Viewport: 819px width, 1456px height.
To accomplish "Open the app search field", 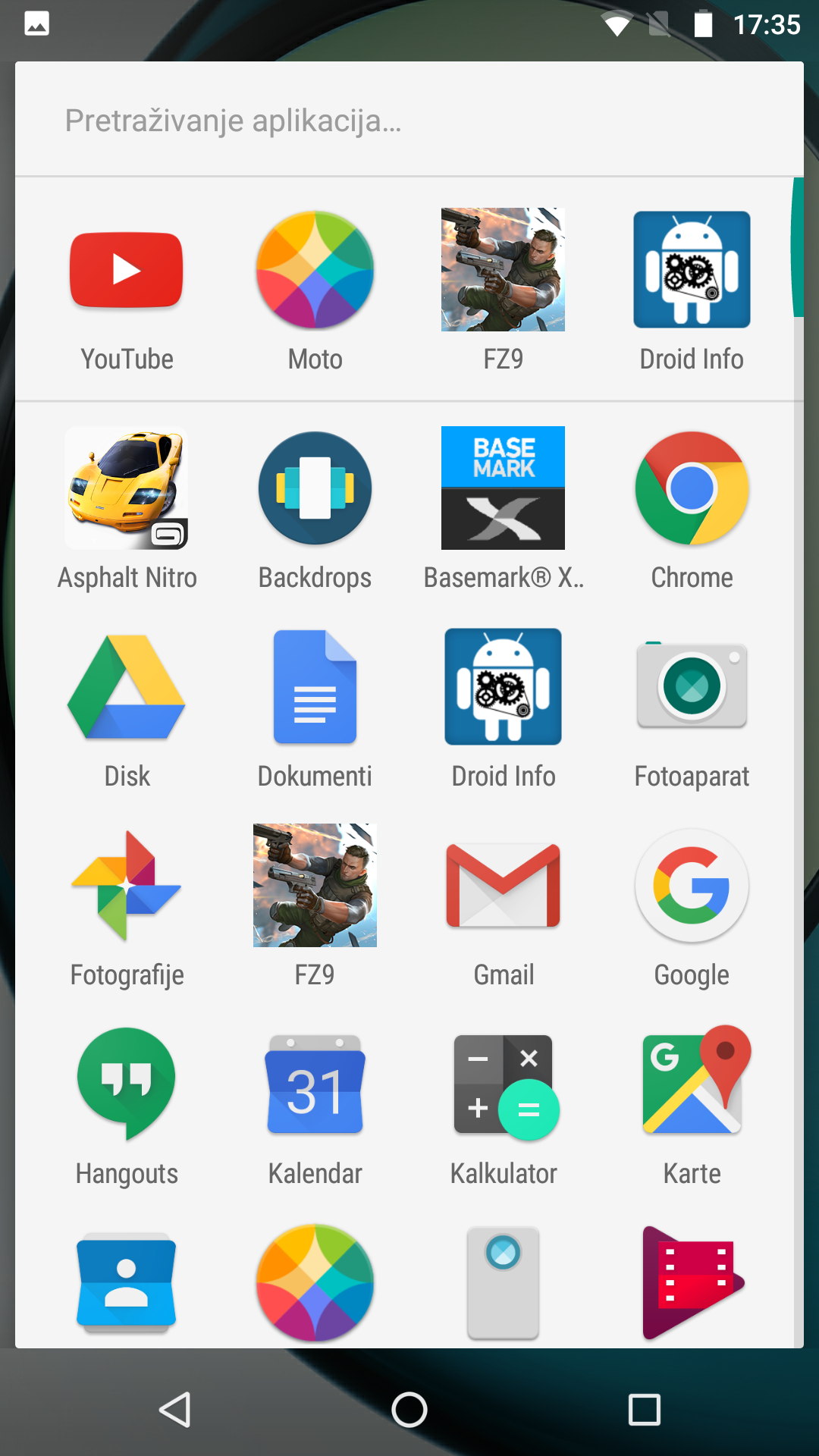I will pos(409,120).
